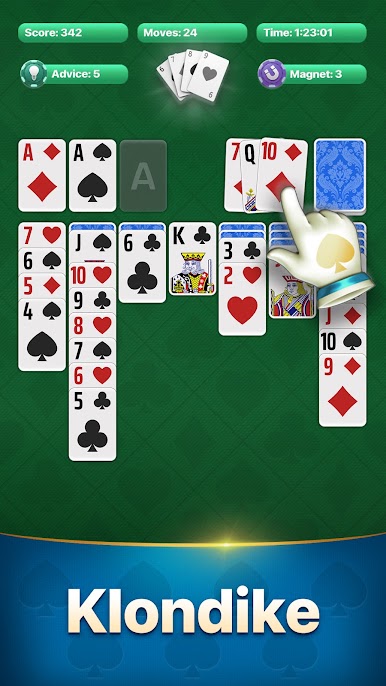The height and width of the screenshot is (686, 386).
Task: Tap the Ace of spades foundation pile
Action: click(92, 175)
